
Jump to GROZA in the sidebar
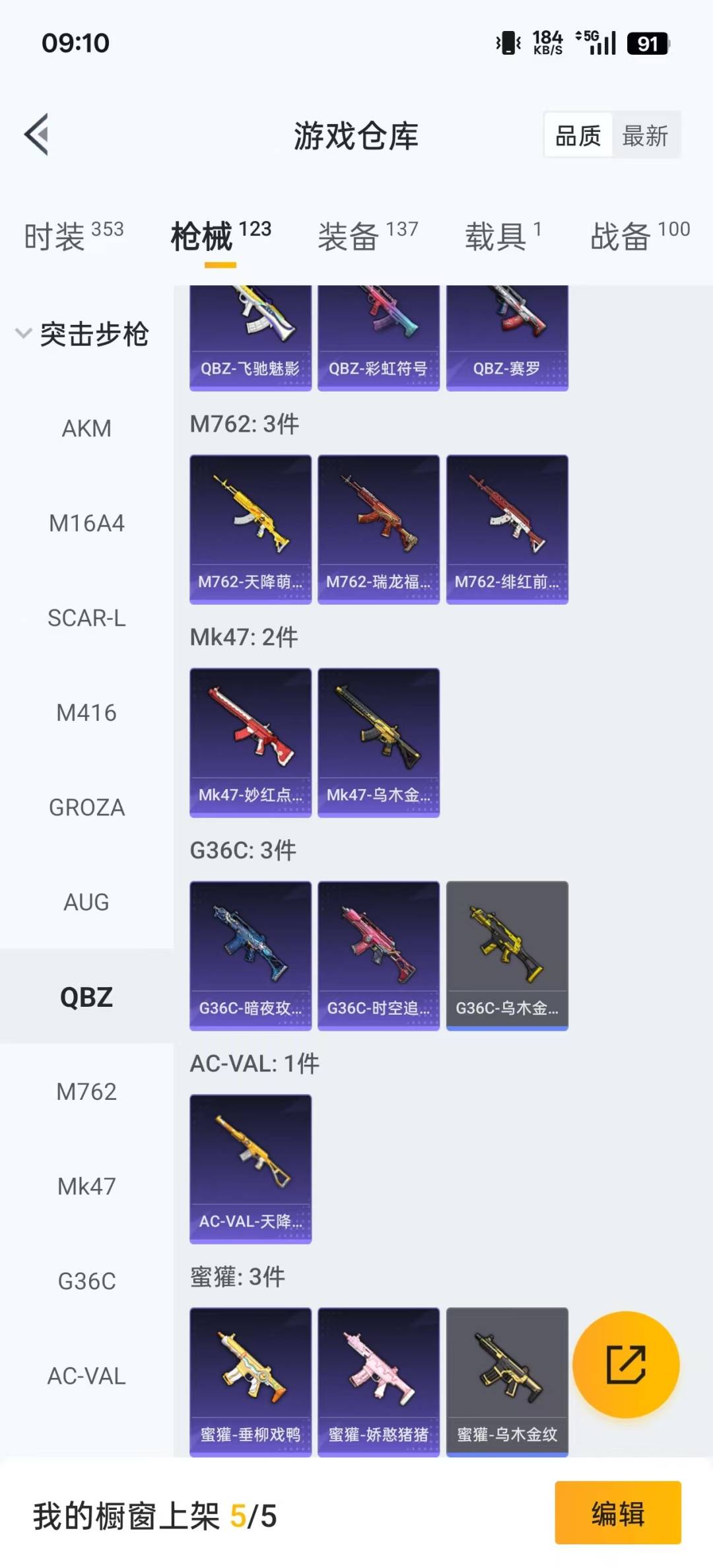click(x=86, y=807)
